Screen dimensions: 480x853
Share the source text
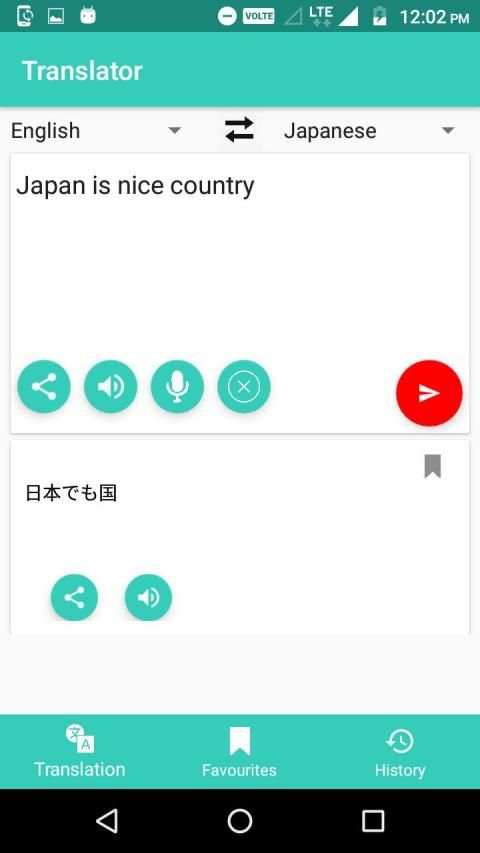[x=44, y=387]
